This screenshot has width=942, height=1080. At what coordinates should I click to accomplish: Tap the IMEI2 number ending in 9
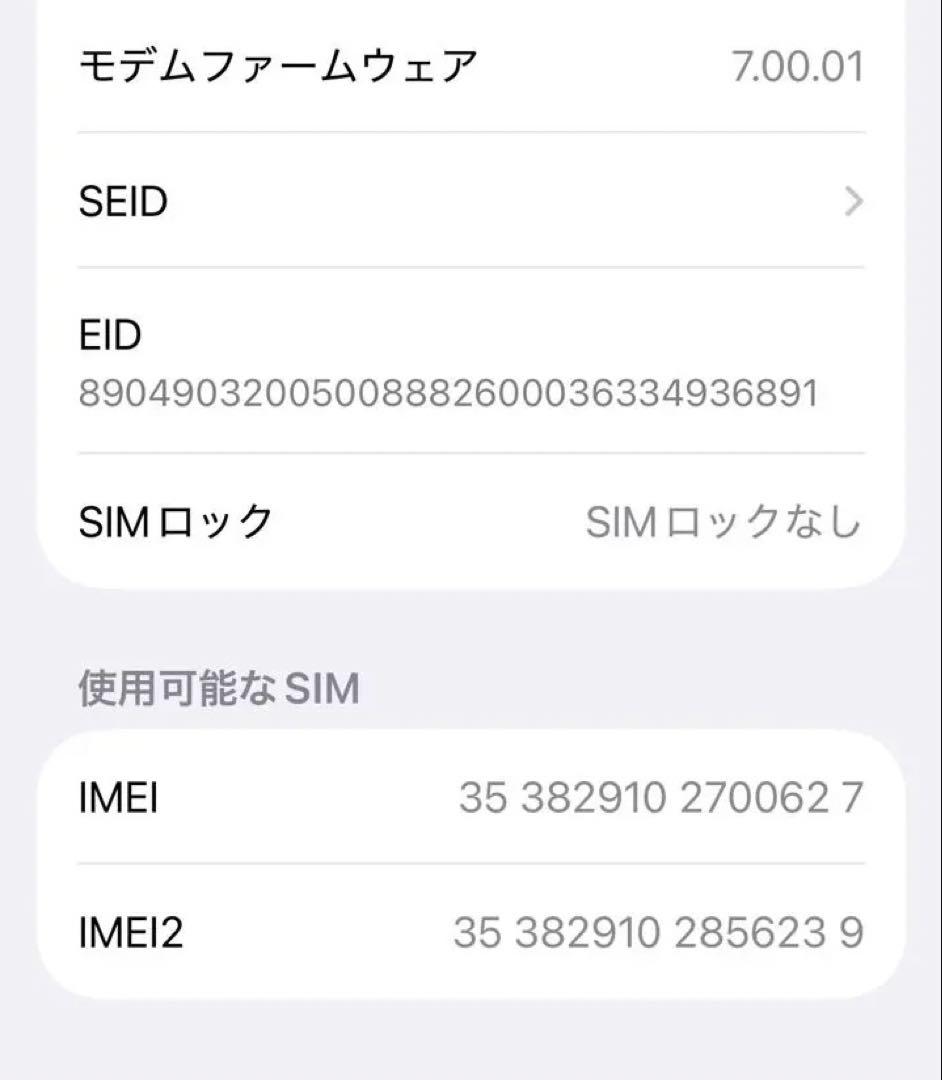tap(655, 931)
